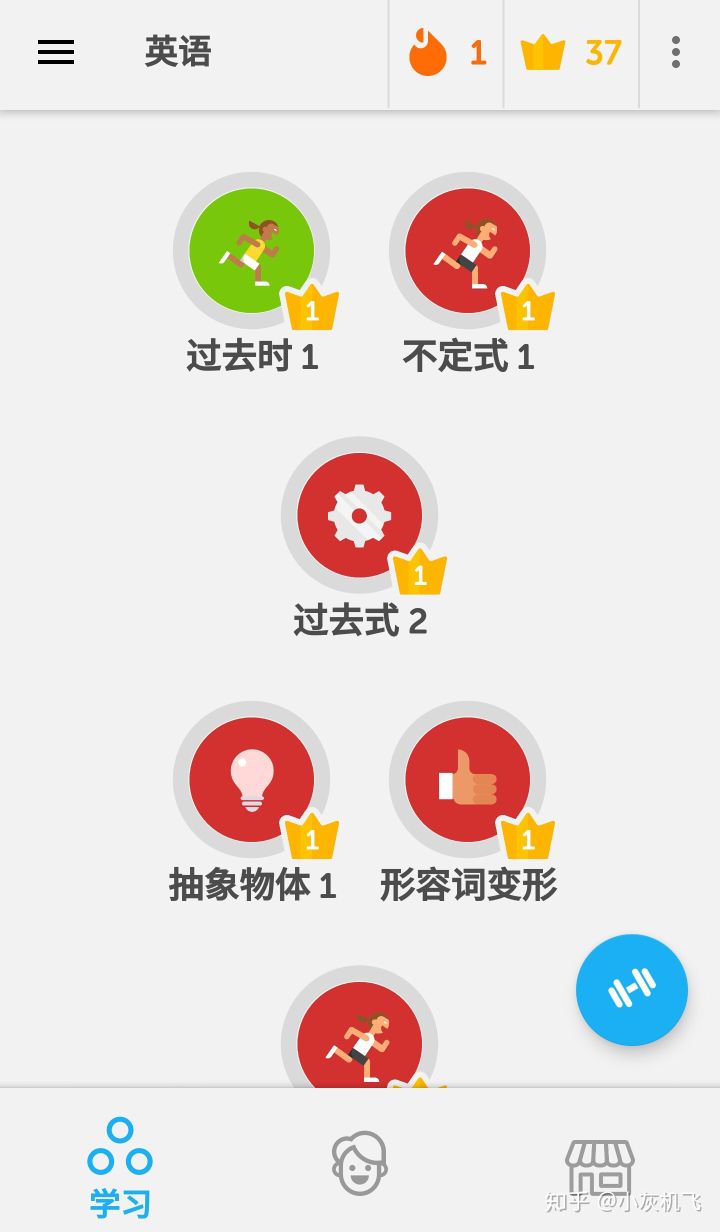Image resolution: width=720 pixels, height=1232 pixels.
Task: Start the 不定式 1 skill lesson
Action: 468,250
